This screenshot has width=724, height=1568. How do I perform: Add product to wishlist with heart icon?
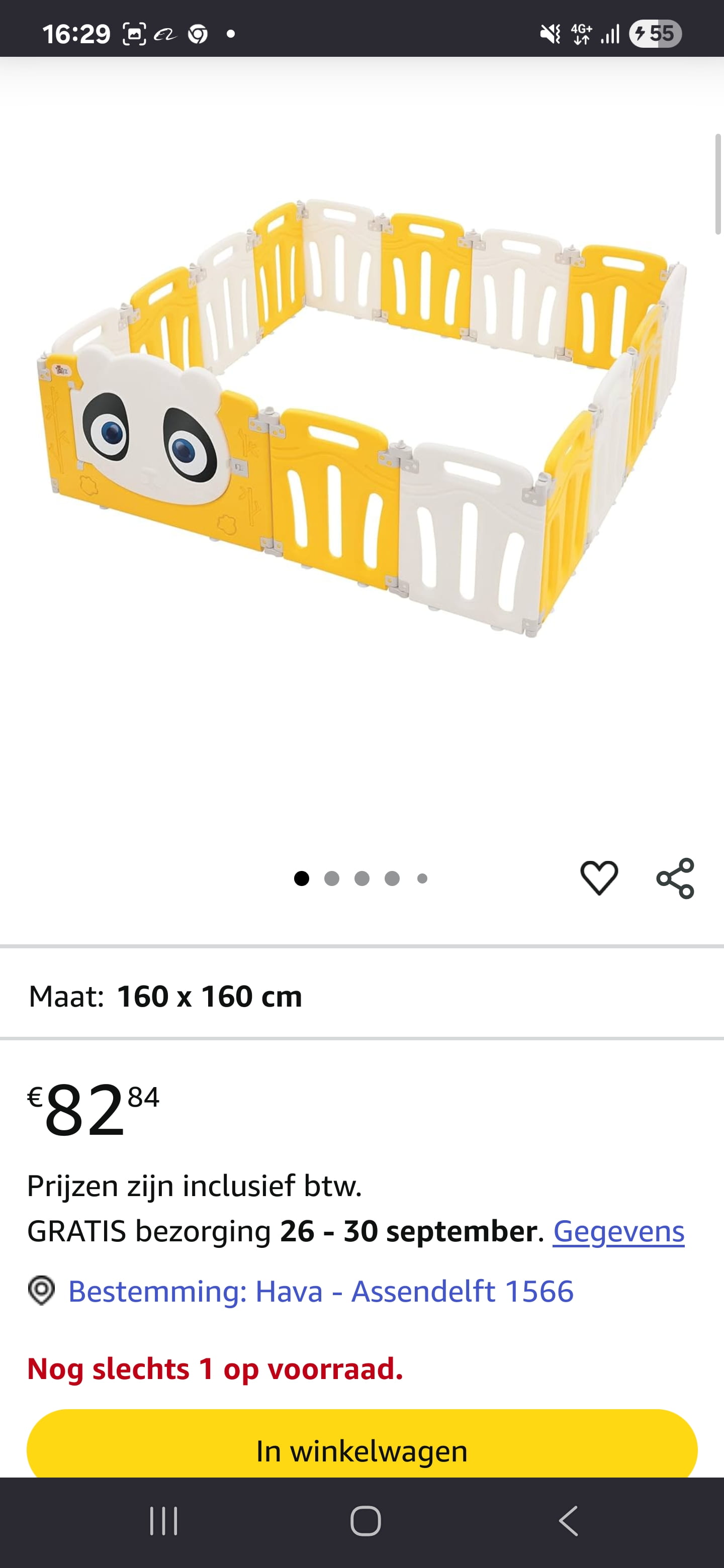tap(599, 878)
